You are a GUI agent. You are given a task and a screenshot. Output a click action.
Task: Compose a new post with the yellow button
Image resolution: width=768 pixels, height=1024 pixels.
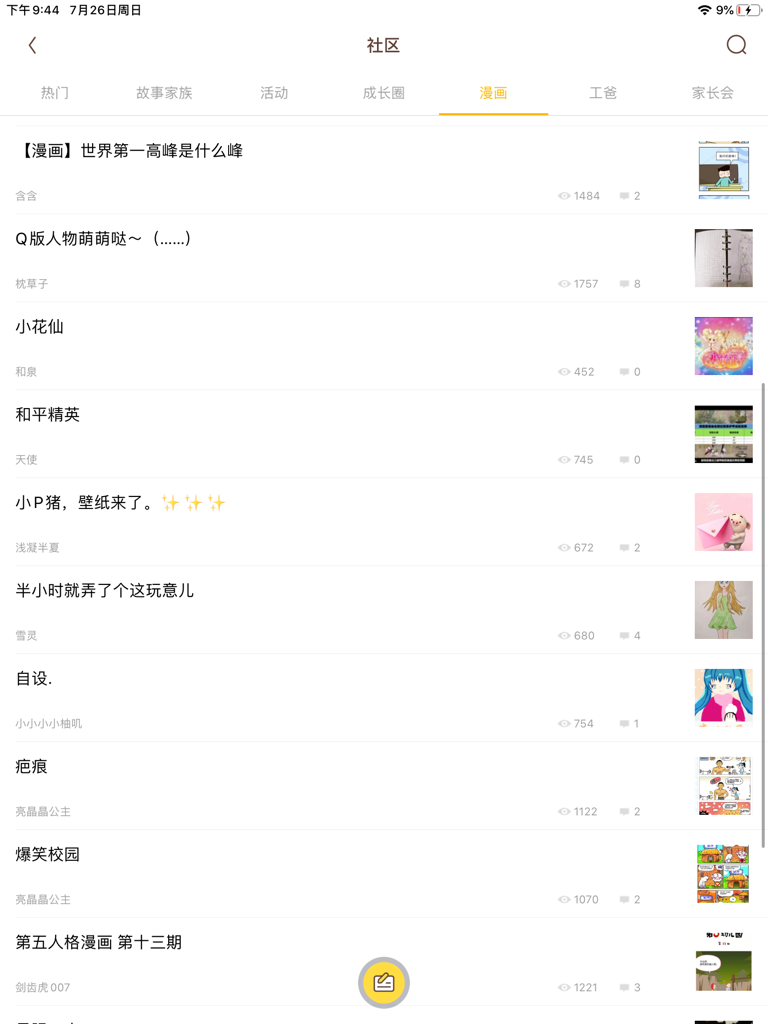coord(384,983)
